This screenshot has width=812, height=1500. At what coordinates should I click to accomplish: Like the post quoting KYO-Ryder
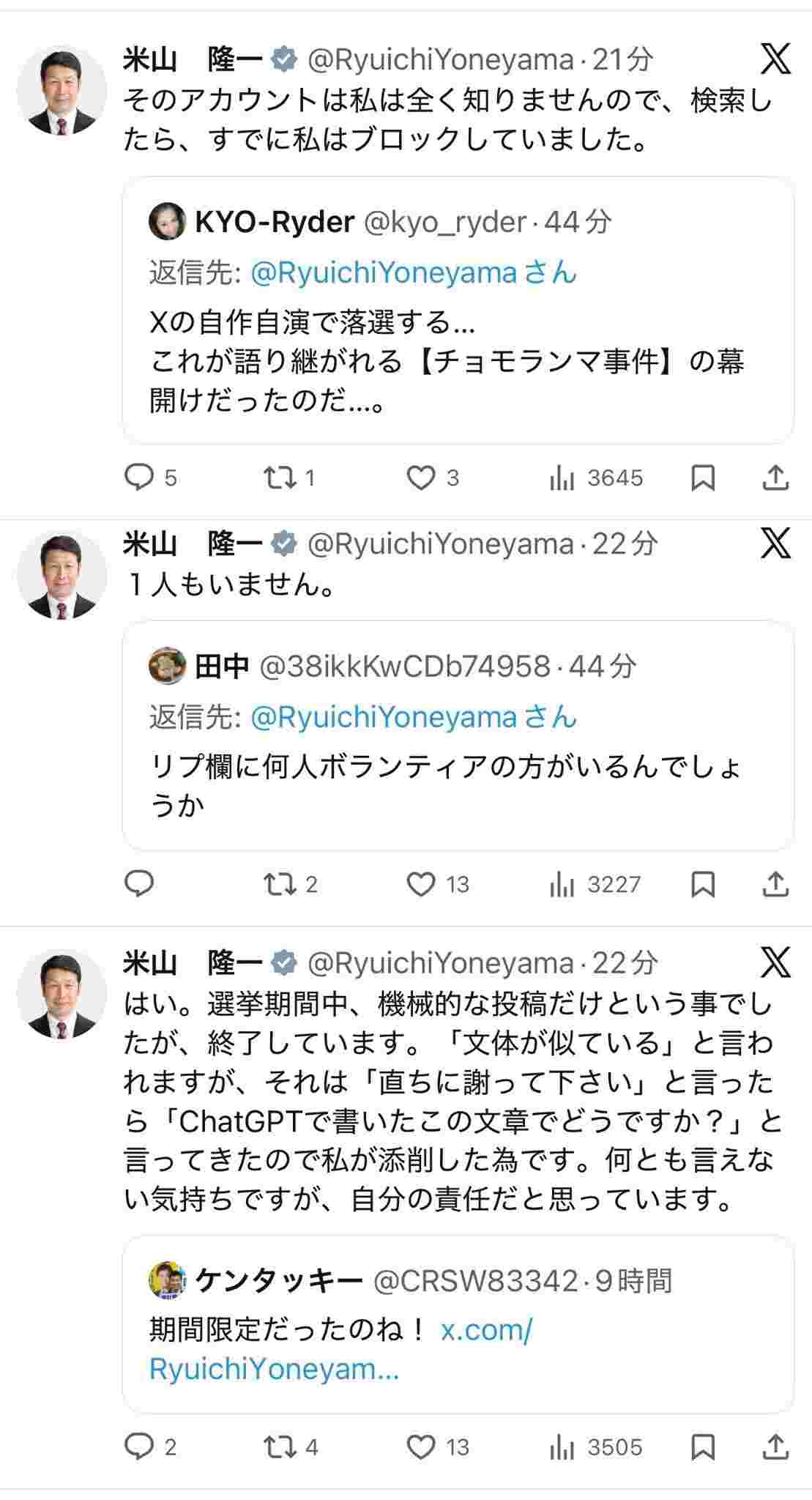click(x=421, y=478)
